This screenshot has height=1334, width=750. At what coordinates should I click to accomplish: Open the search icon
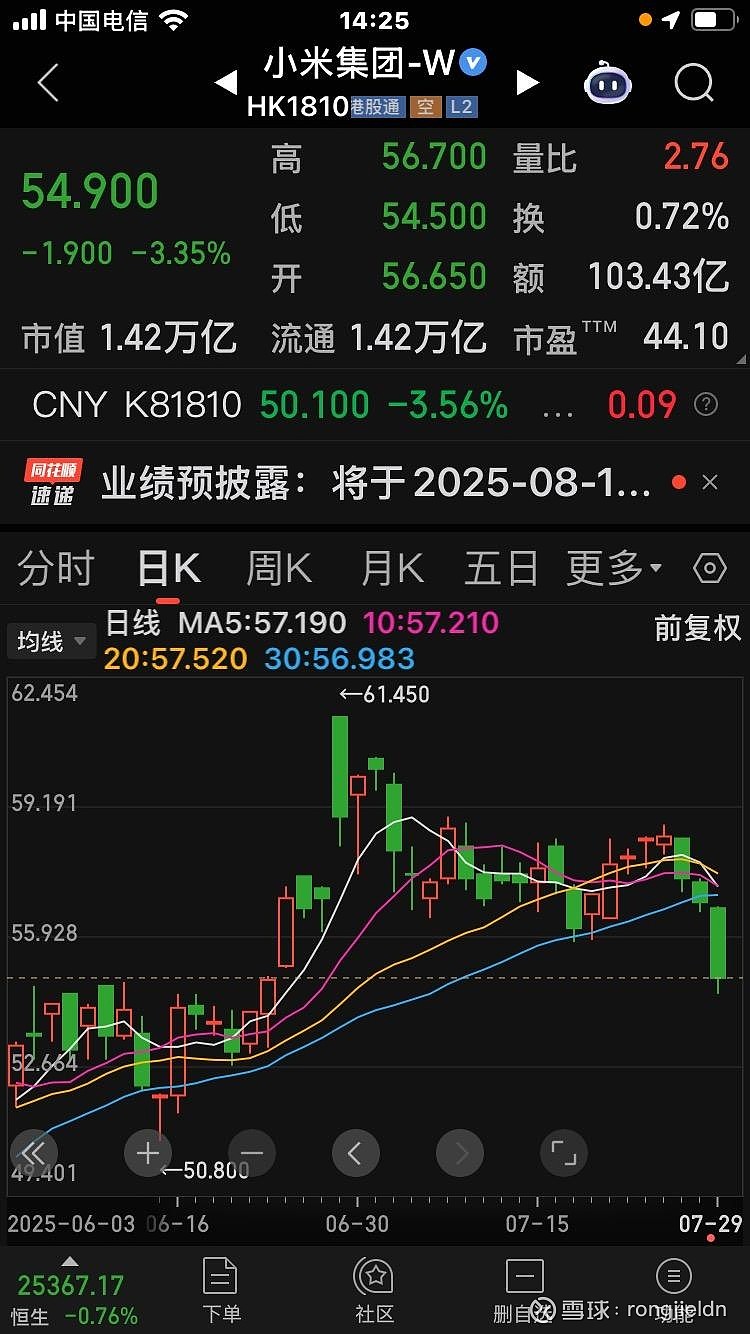coord(693,84)
